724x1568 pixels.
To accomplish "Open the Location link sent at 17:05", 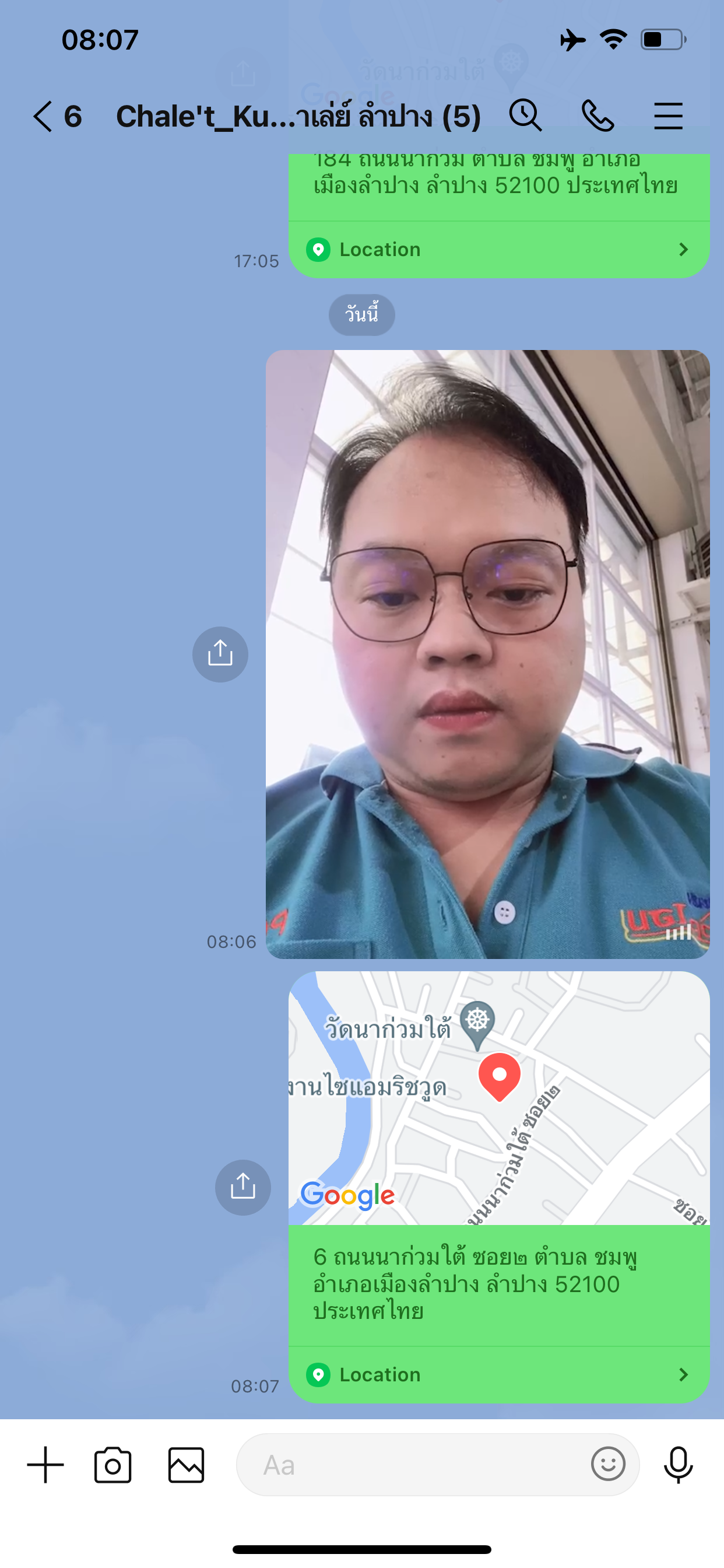I will 499,250.
